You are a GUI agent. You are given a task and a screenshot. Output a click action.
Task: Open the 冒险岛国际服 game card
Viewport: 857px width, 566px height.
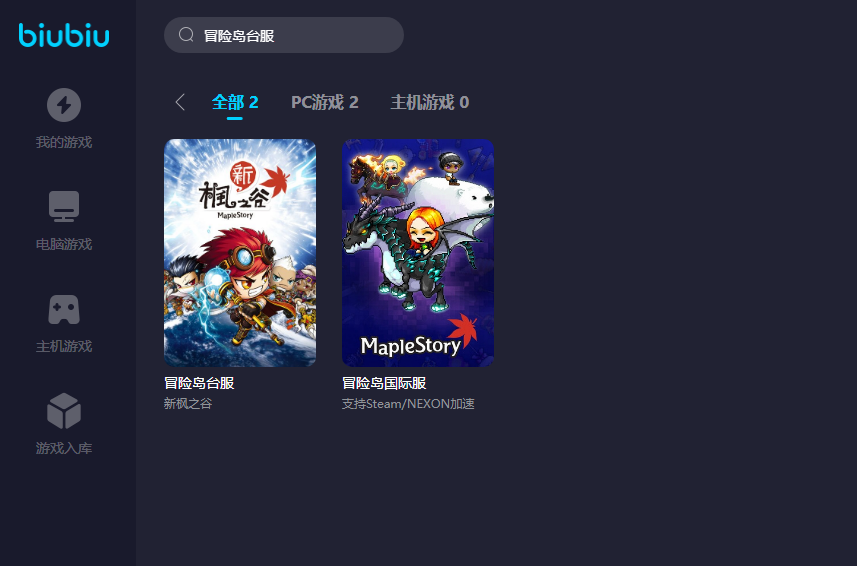click(418, 253)
